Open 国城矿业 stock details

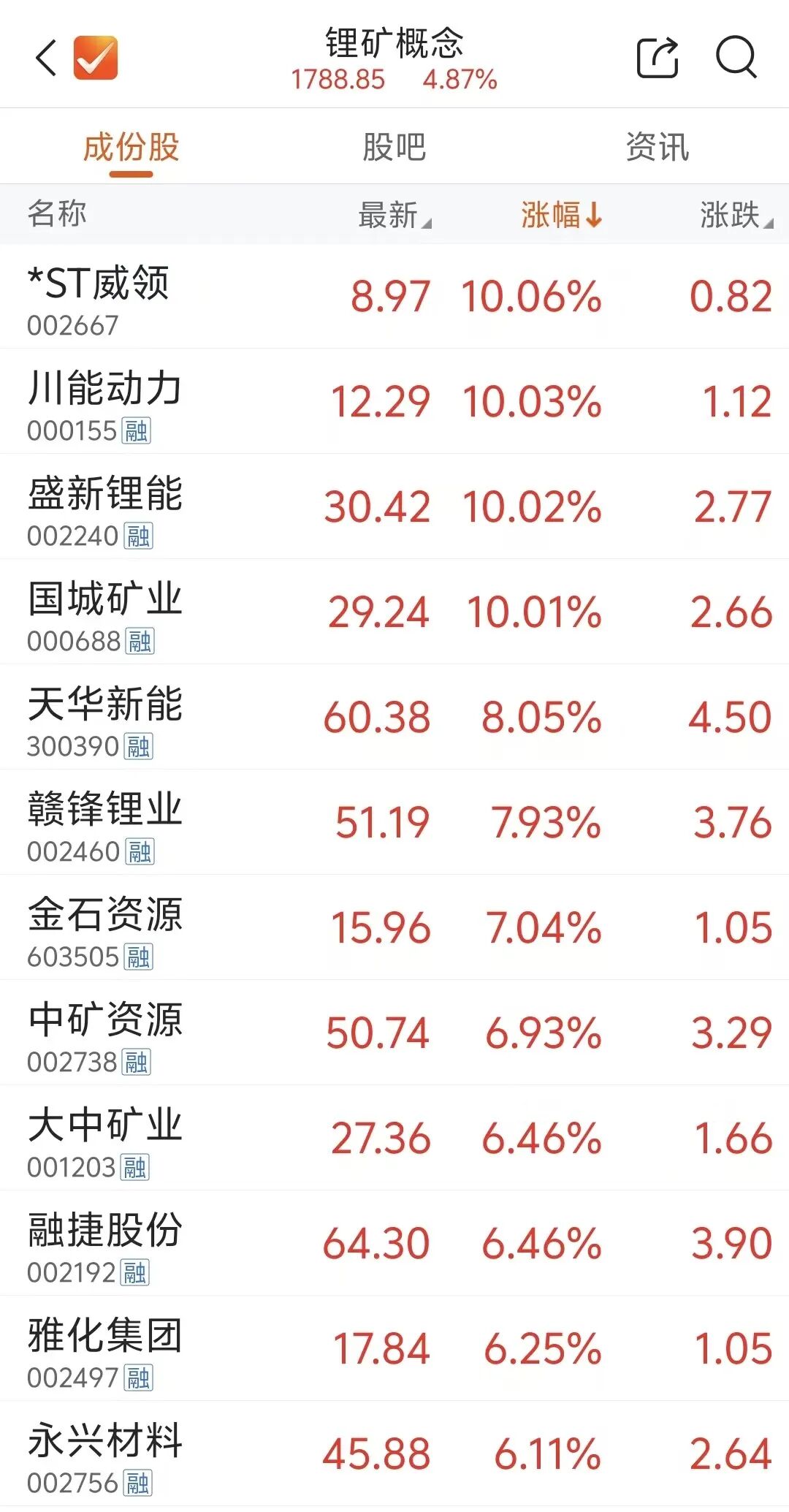coord(394,612)
